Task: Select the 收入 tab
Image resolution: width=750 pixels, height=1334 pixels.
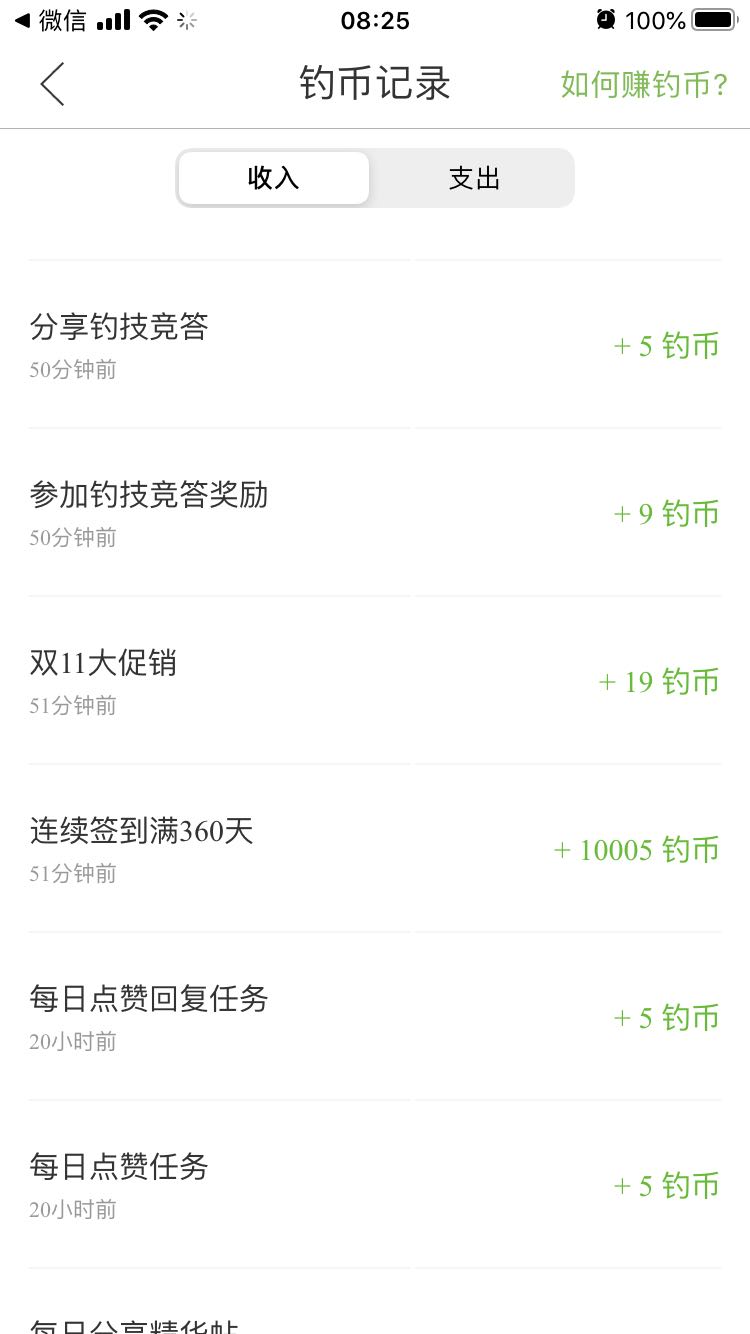Action: (274, 179)
